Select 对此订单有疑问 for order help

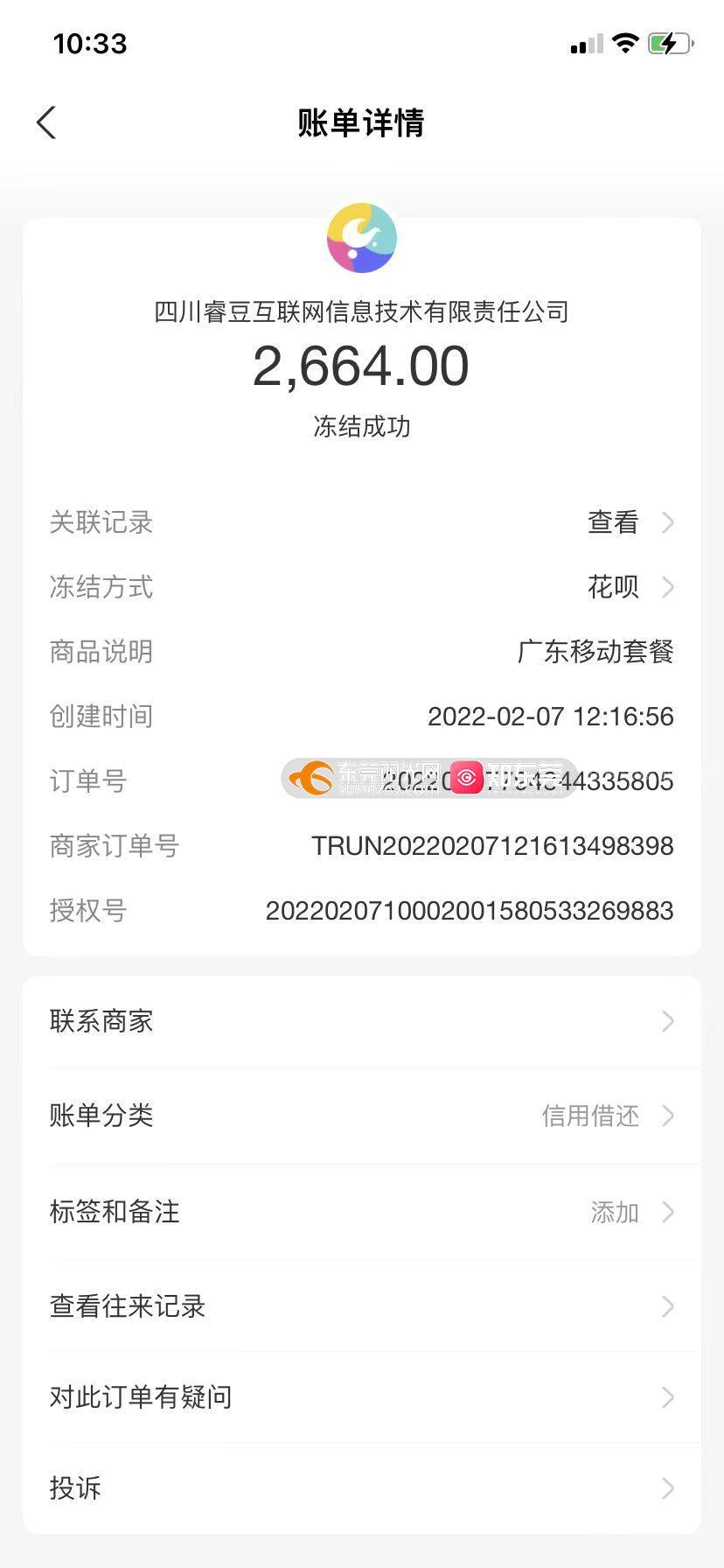pyautogui.click(x=361, y=1397)
